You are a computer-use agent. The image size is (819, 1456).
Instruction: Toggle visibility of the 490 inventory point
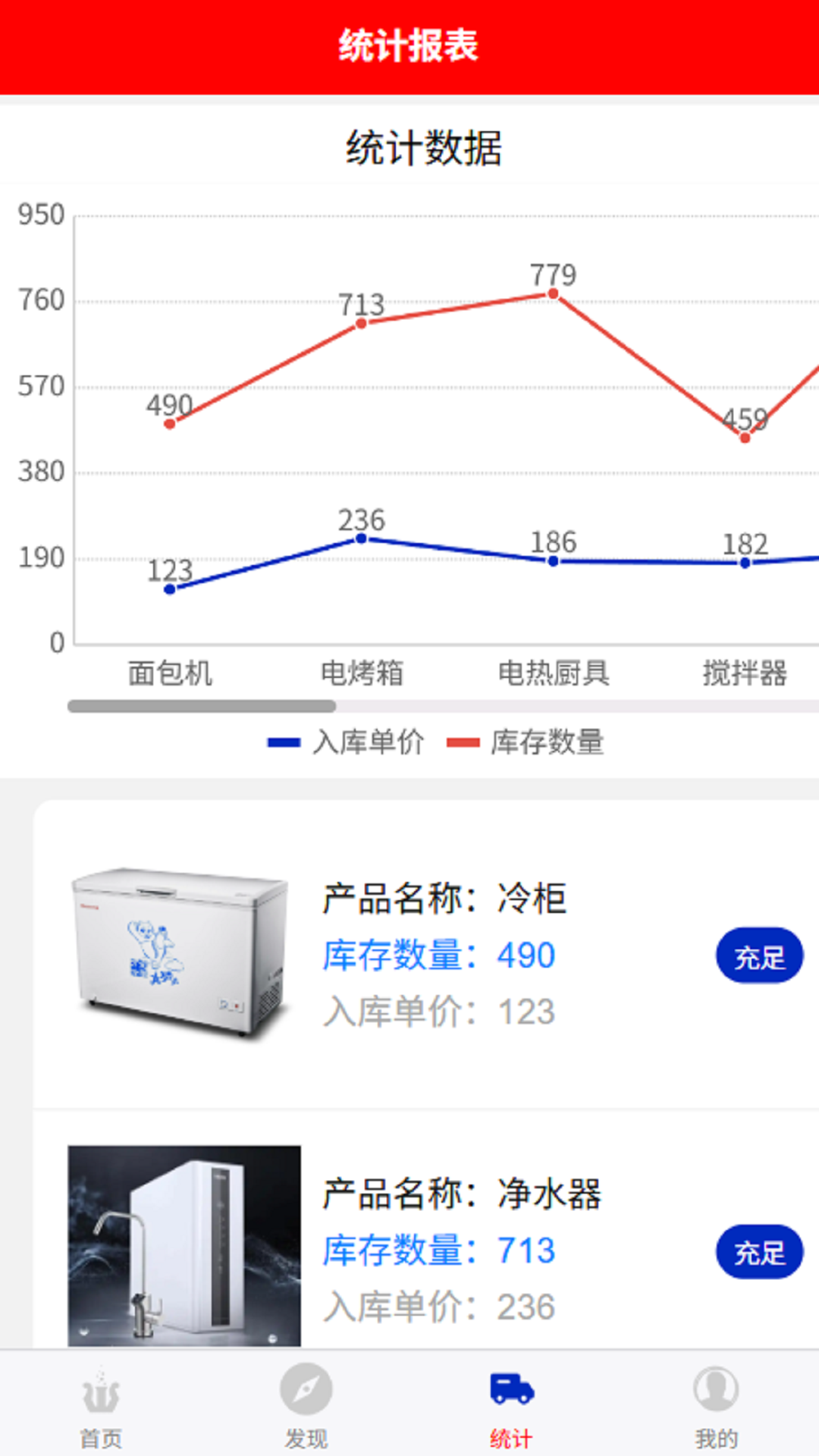tap(168, 423)
